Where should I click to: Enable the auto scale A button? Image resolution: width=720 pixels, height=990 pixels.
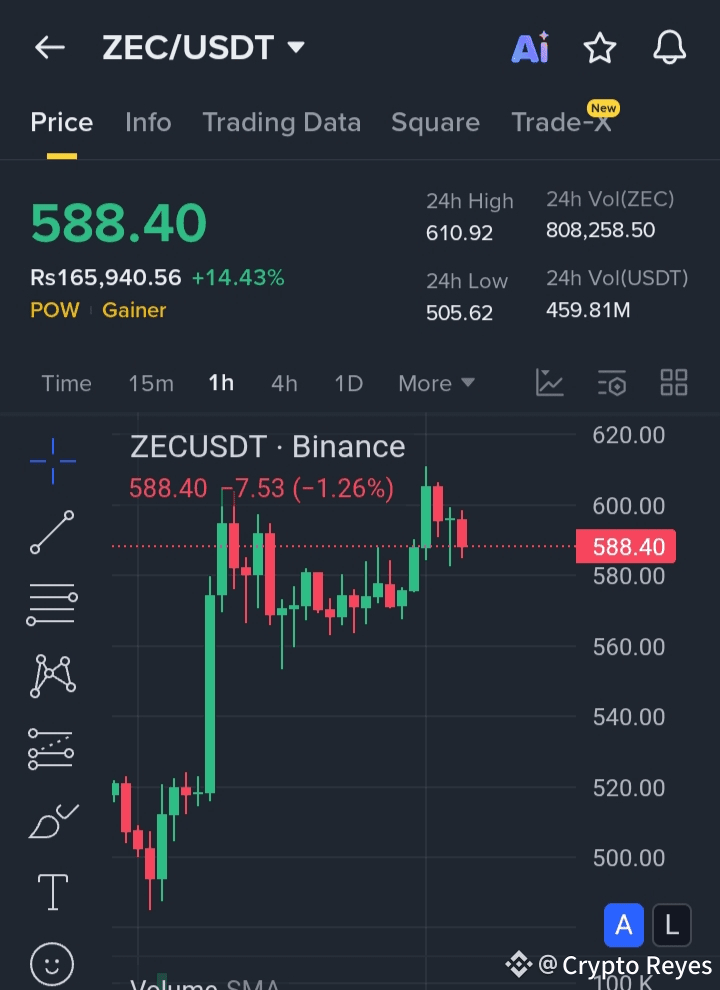pos(623,925)
